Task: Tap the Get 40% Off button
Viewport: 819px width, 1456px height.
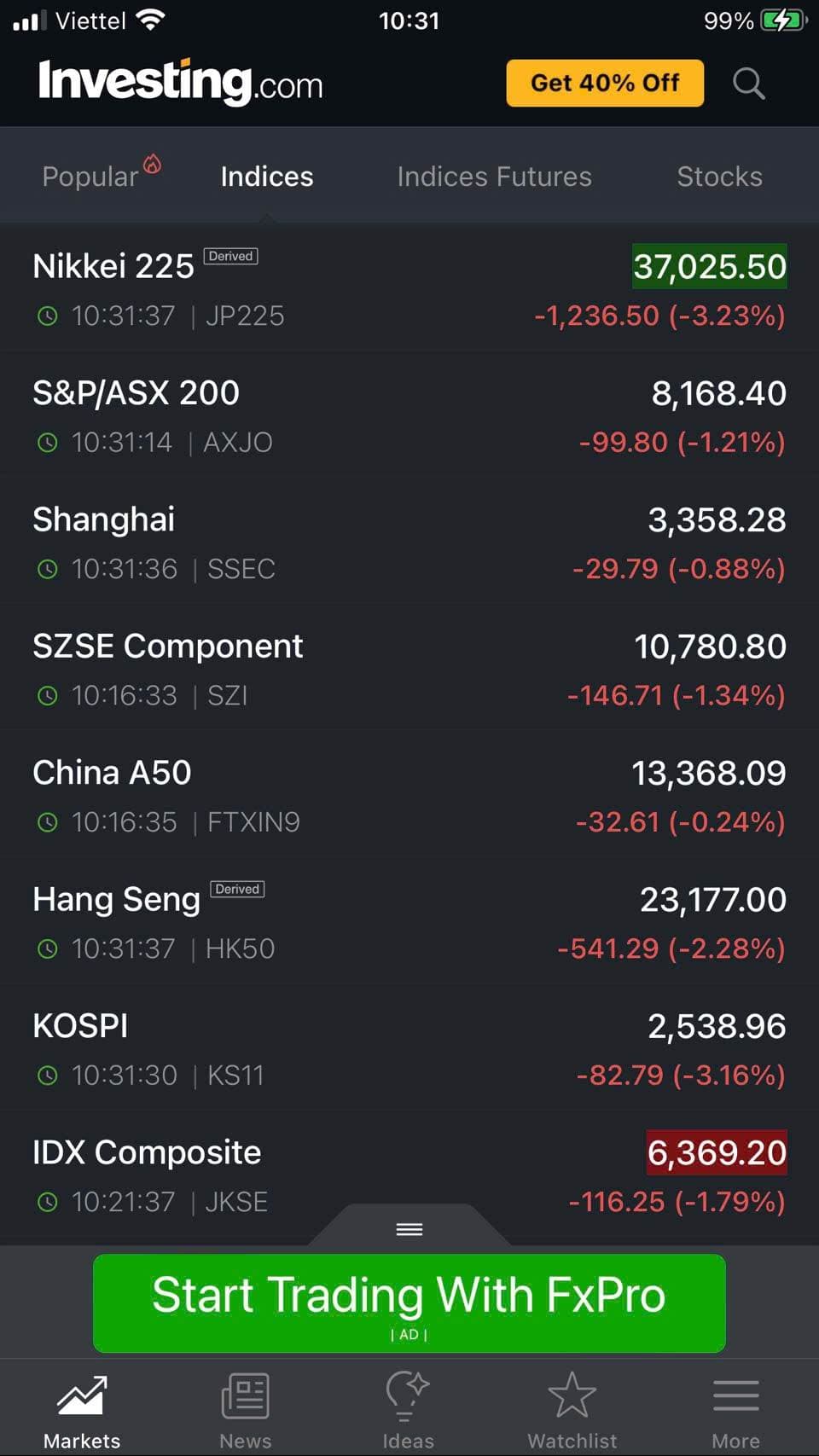Action: (x=605, y=84)
